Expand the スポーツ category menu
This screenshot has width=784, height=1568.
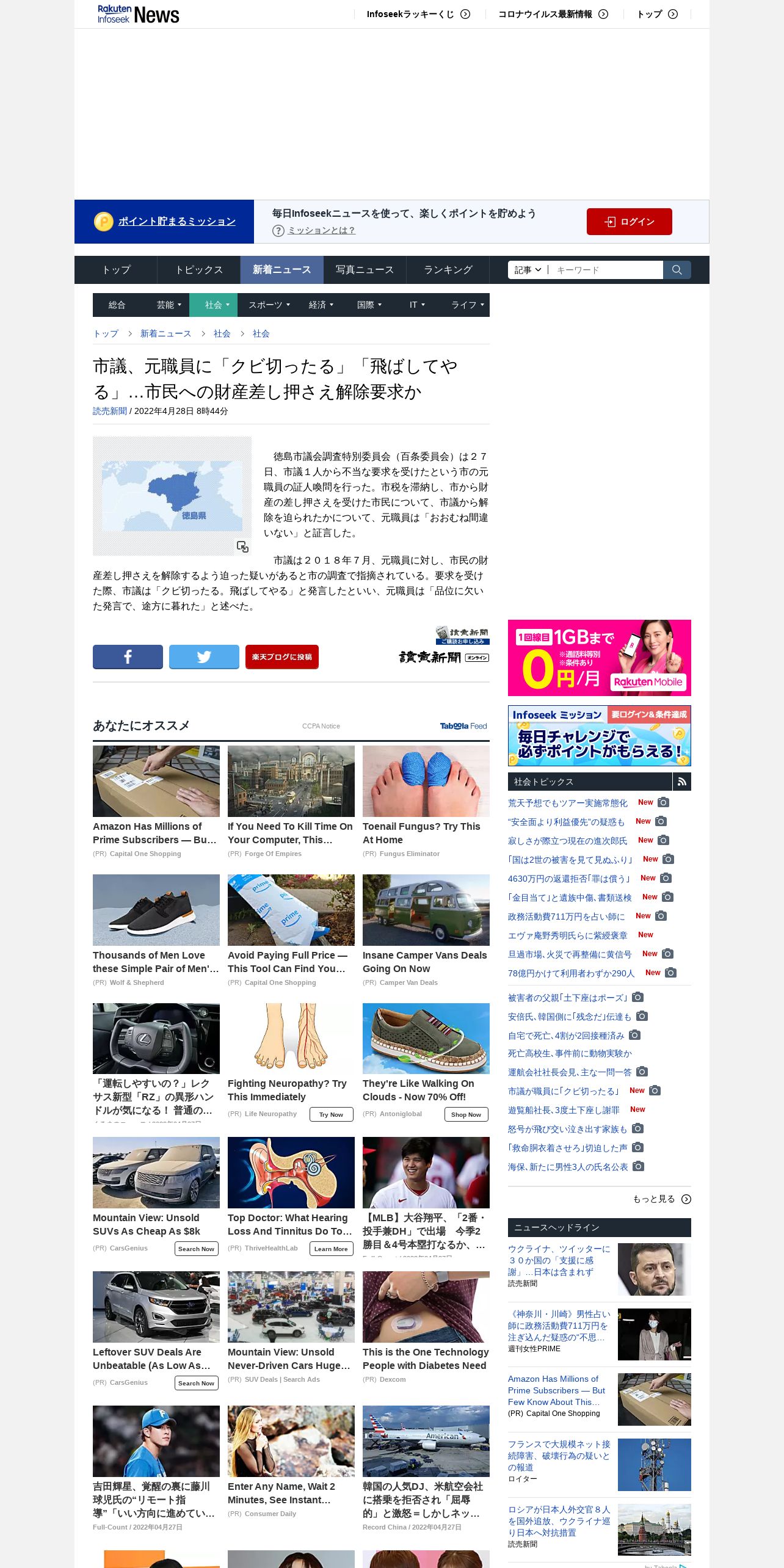(x=269, y=305)
